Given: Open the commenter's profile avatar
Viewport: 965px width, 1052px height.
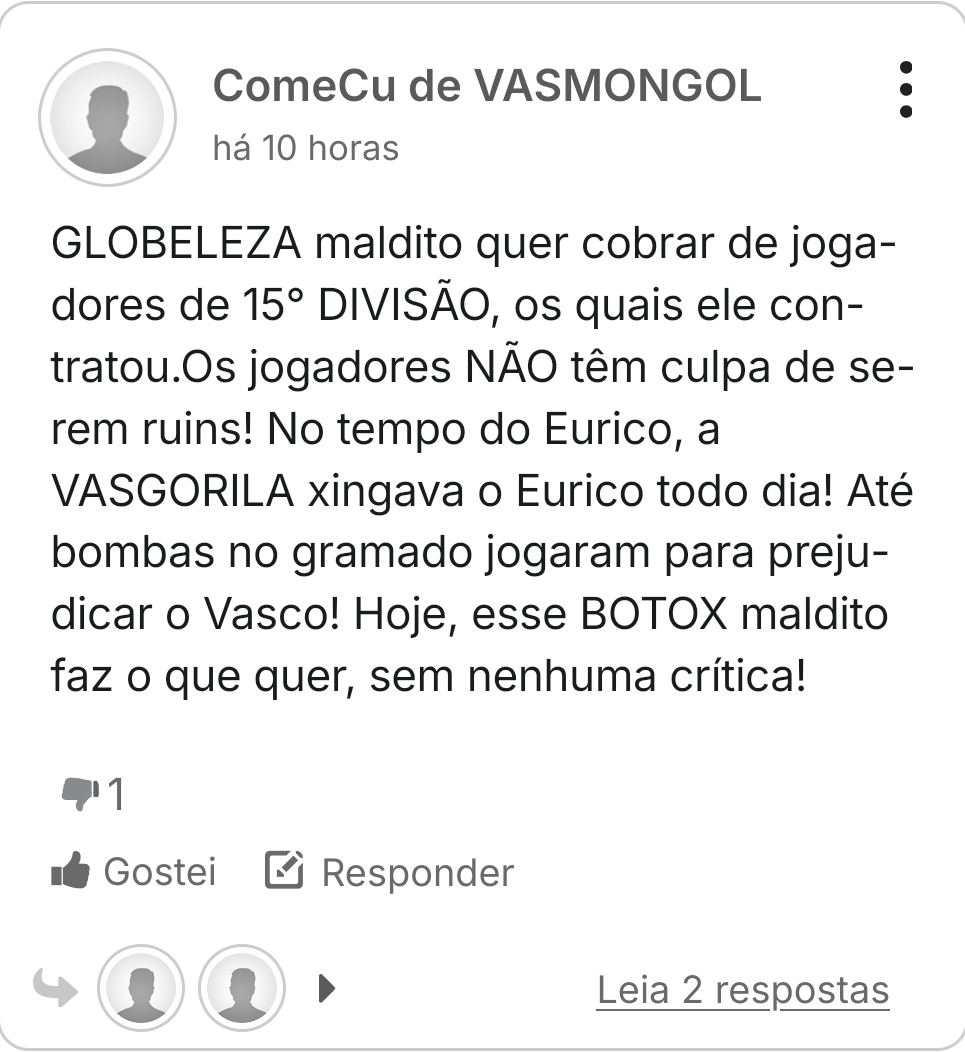Looking at the screenshot, I should 107,118.
